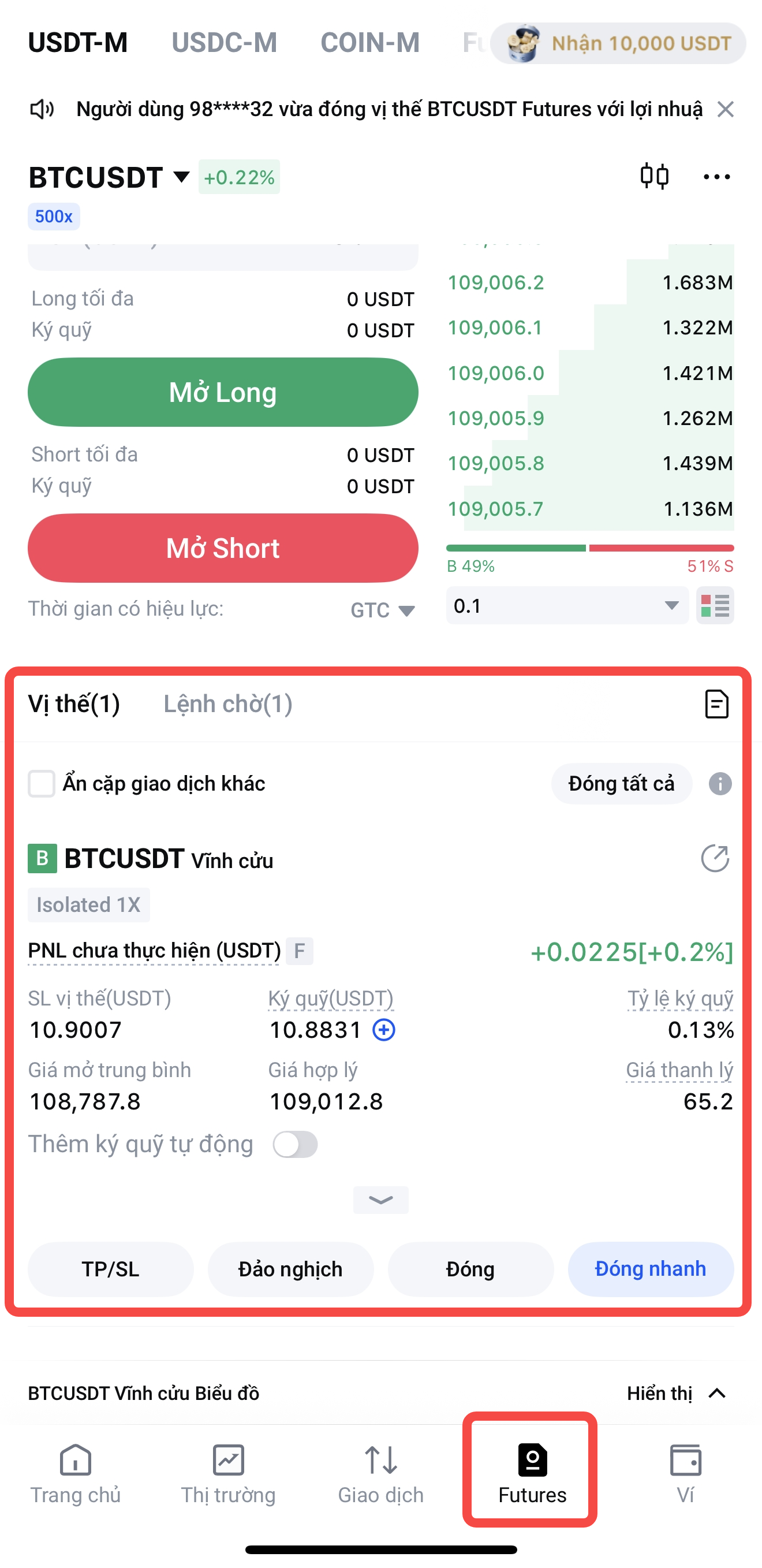Switch to the USDC-M tab

click(224, 43)
